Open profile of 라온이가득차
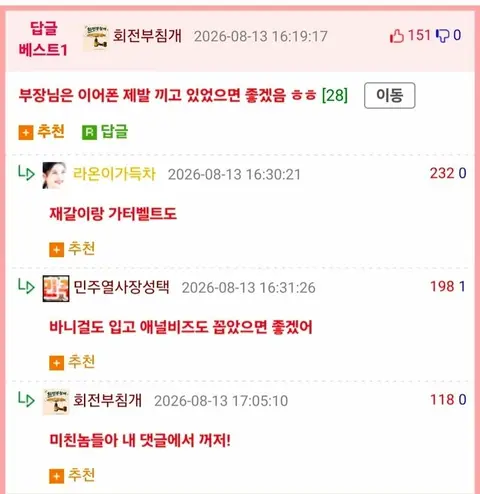 114,174
